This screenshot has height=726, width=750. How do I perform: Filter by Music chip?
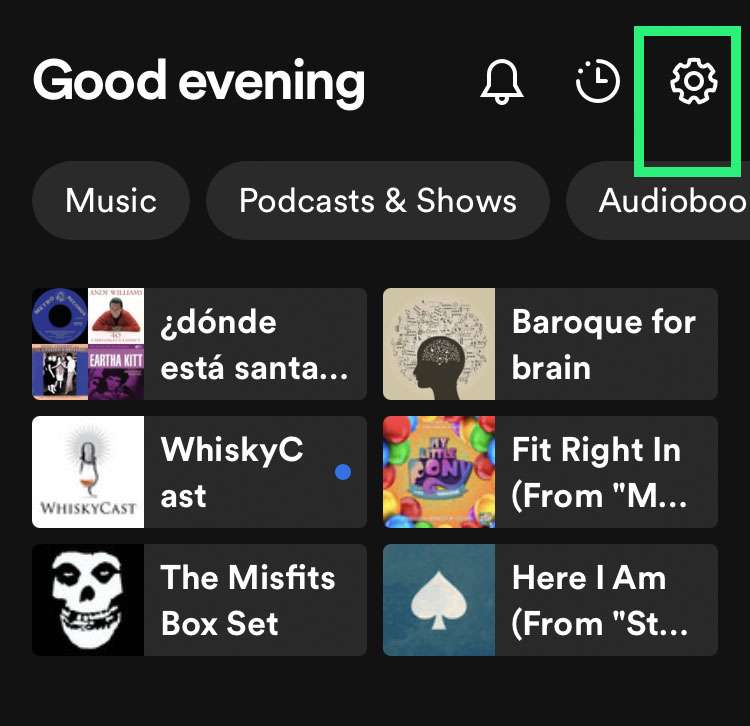click(111, 201)
